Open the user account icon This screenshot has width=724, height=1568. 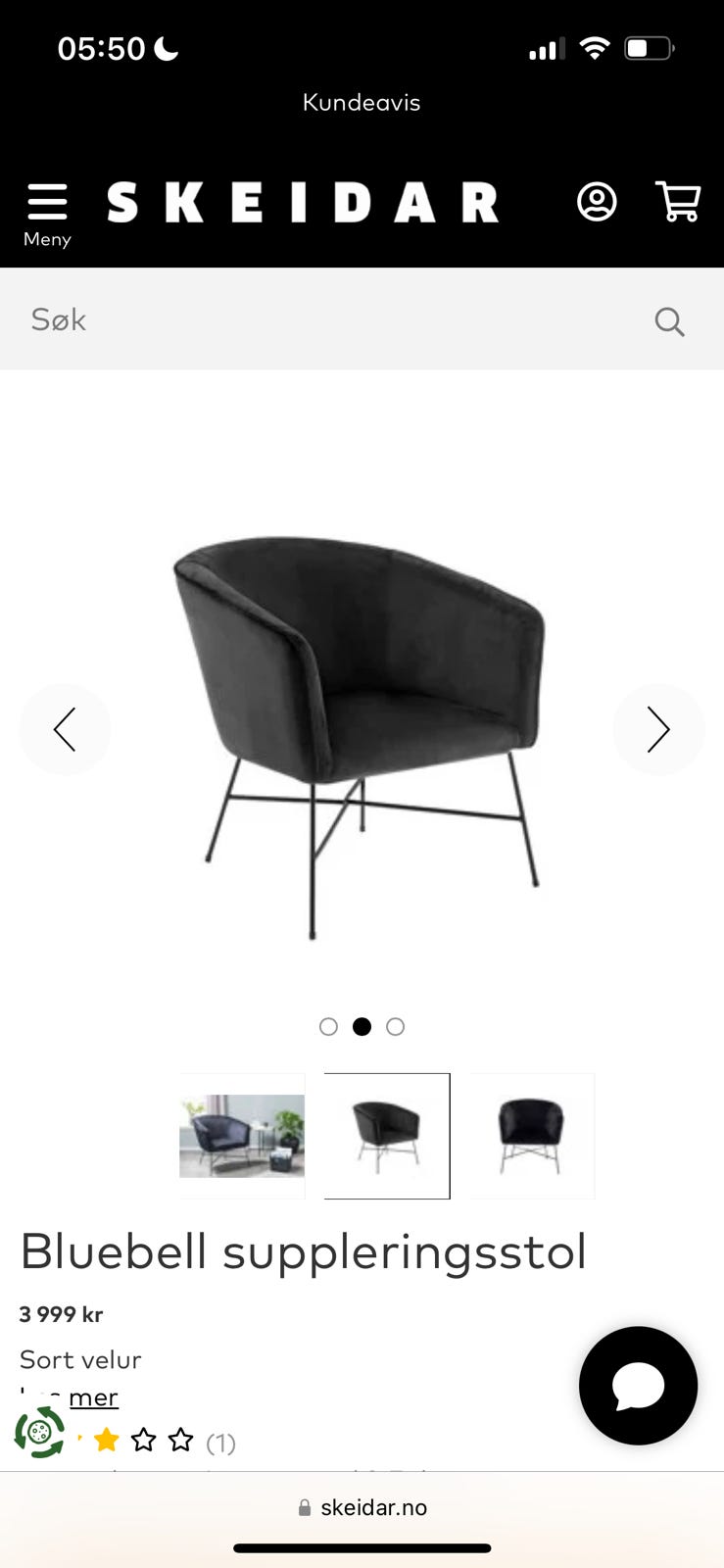pos(597,202)
